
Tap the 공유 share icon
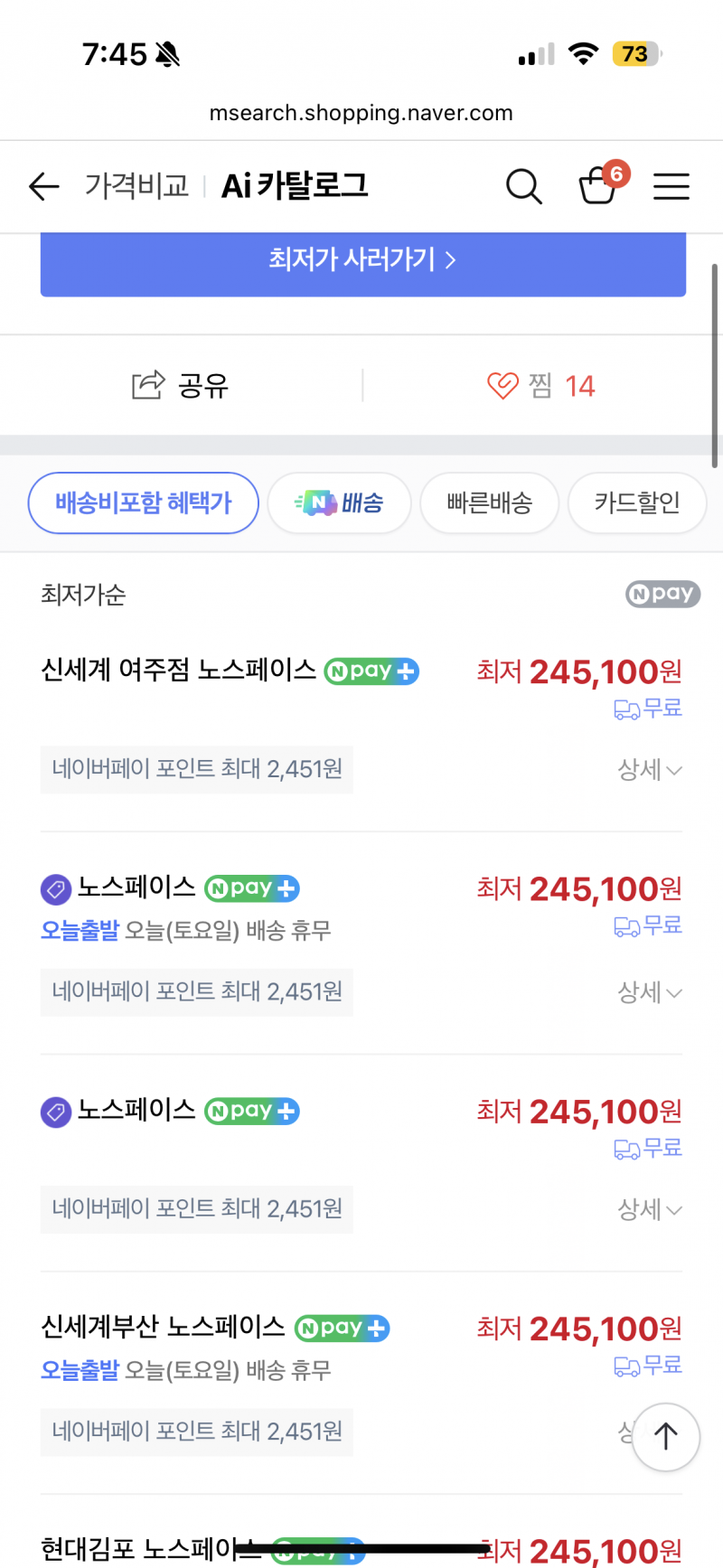(179, 386)
